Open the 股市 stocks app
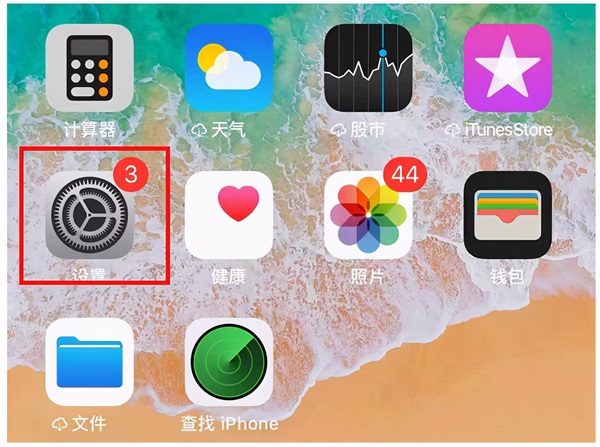The width and height of the screenshot is (600, 447). (x=369, y=68)
